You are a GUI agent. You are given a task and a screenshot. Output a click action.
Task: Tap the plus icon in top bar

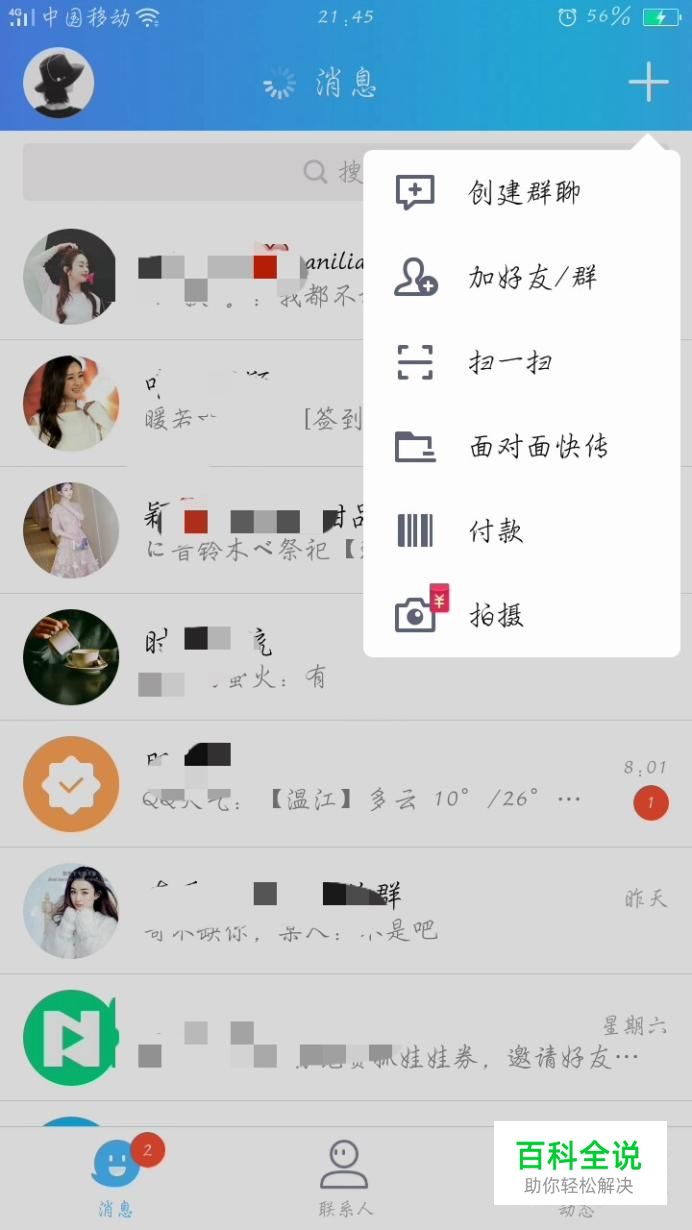648,82
